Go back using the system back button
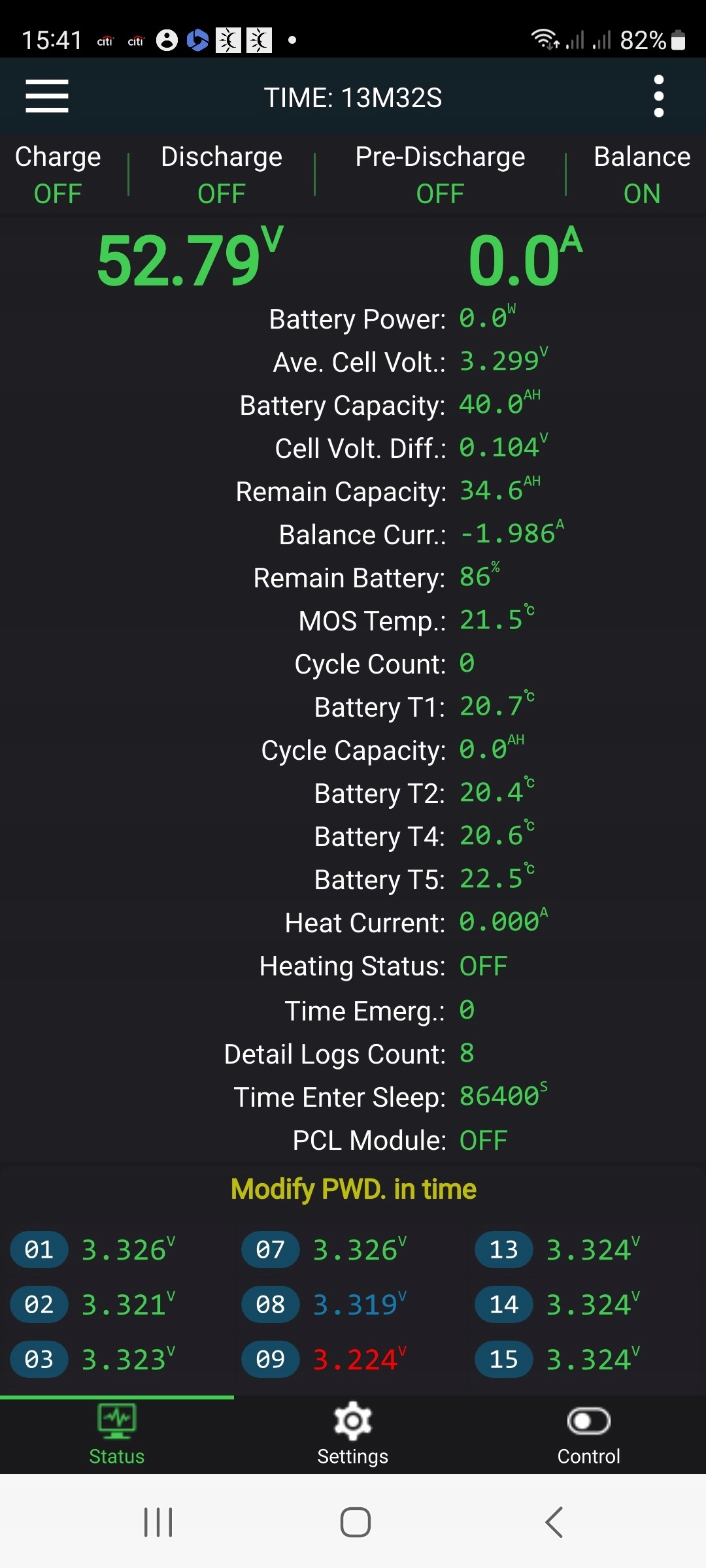The width and height of the screenshot is (706, 1568). tap(554, 1522)
